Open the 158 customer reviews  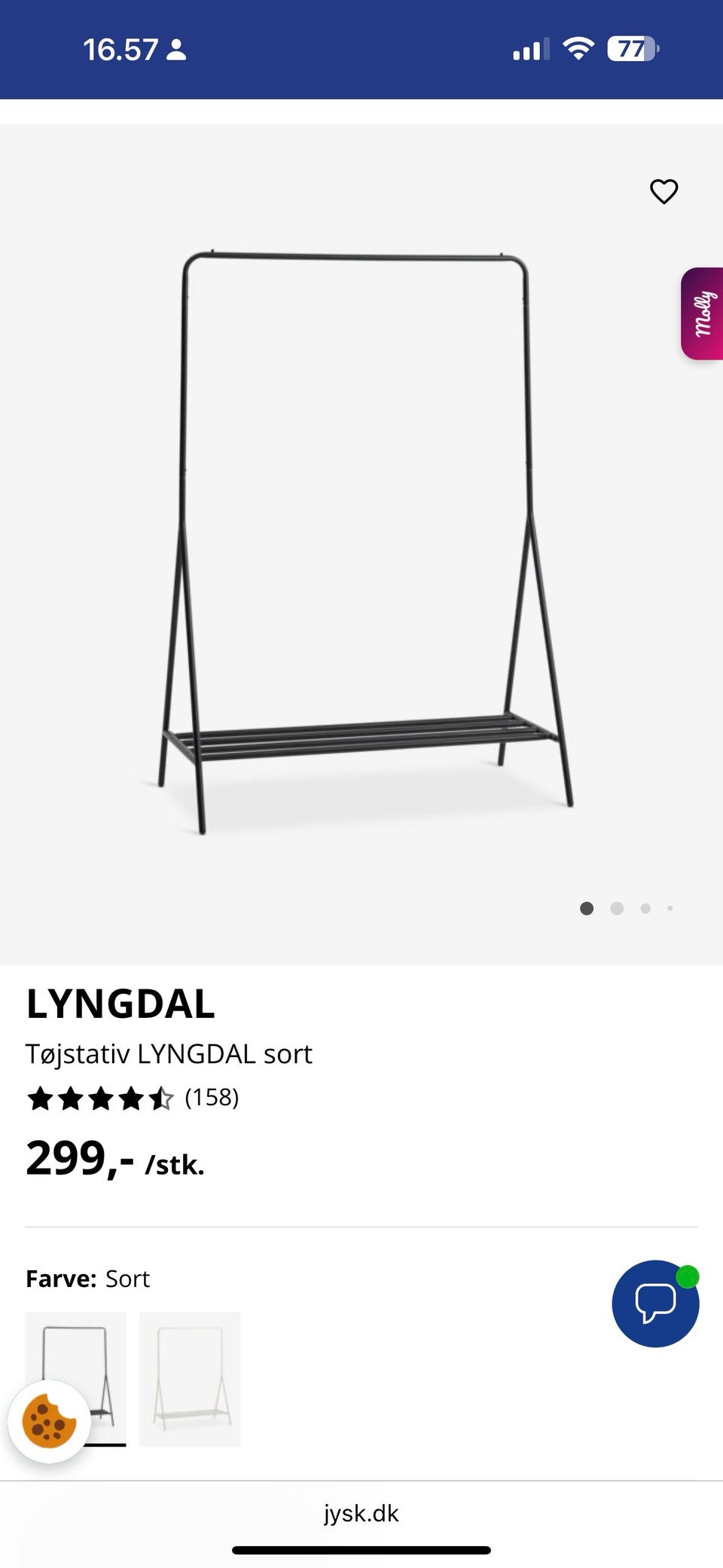(x=212, y=1098)
